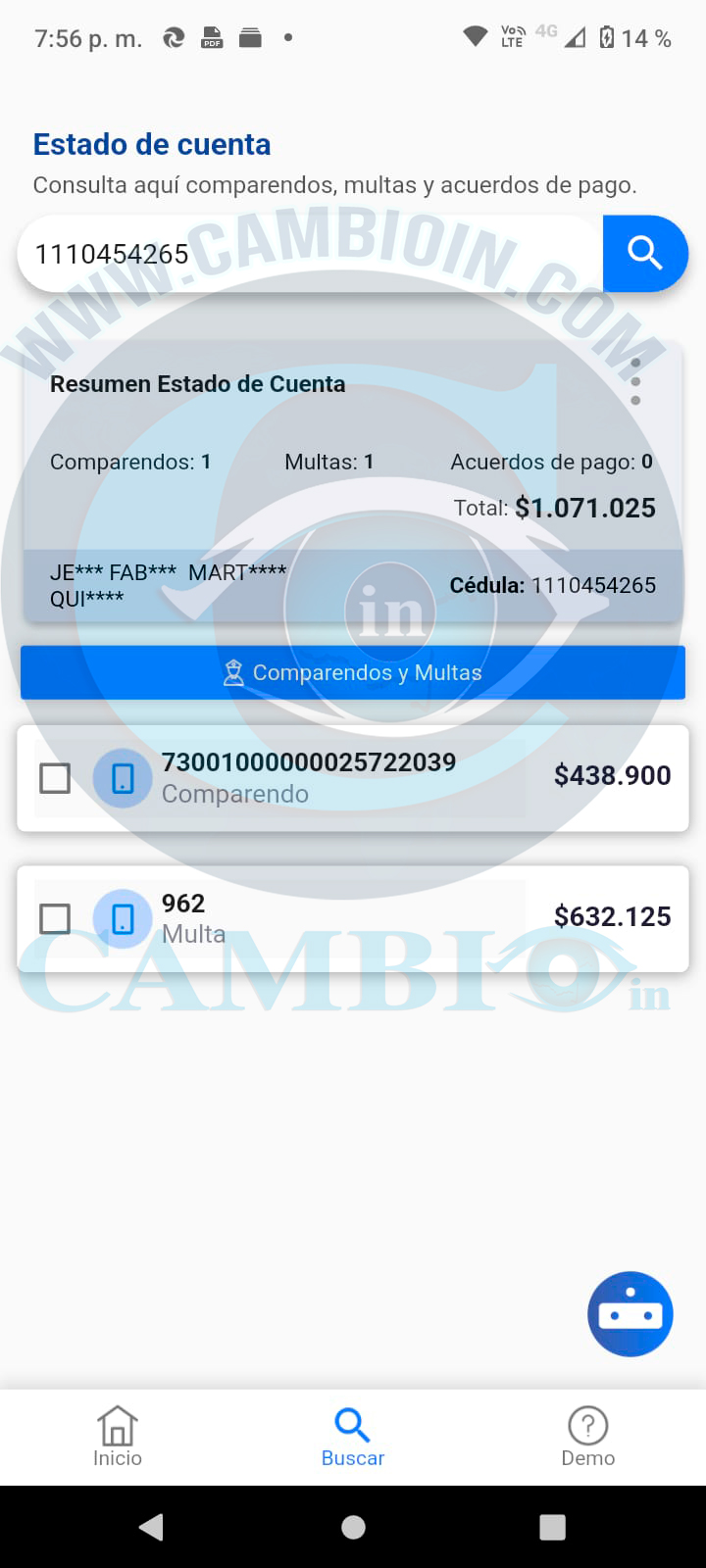Open the Demo tab
Viewport: 706px width, 1568px height.
click(587, 1437)
